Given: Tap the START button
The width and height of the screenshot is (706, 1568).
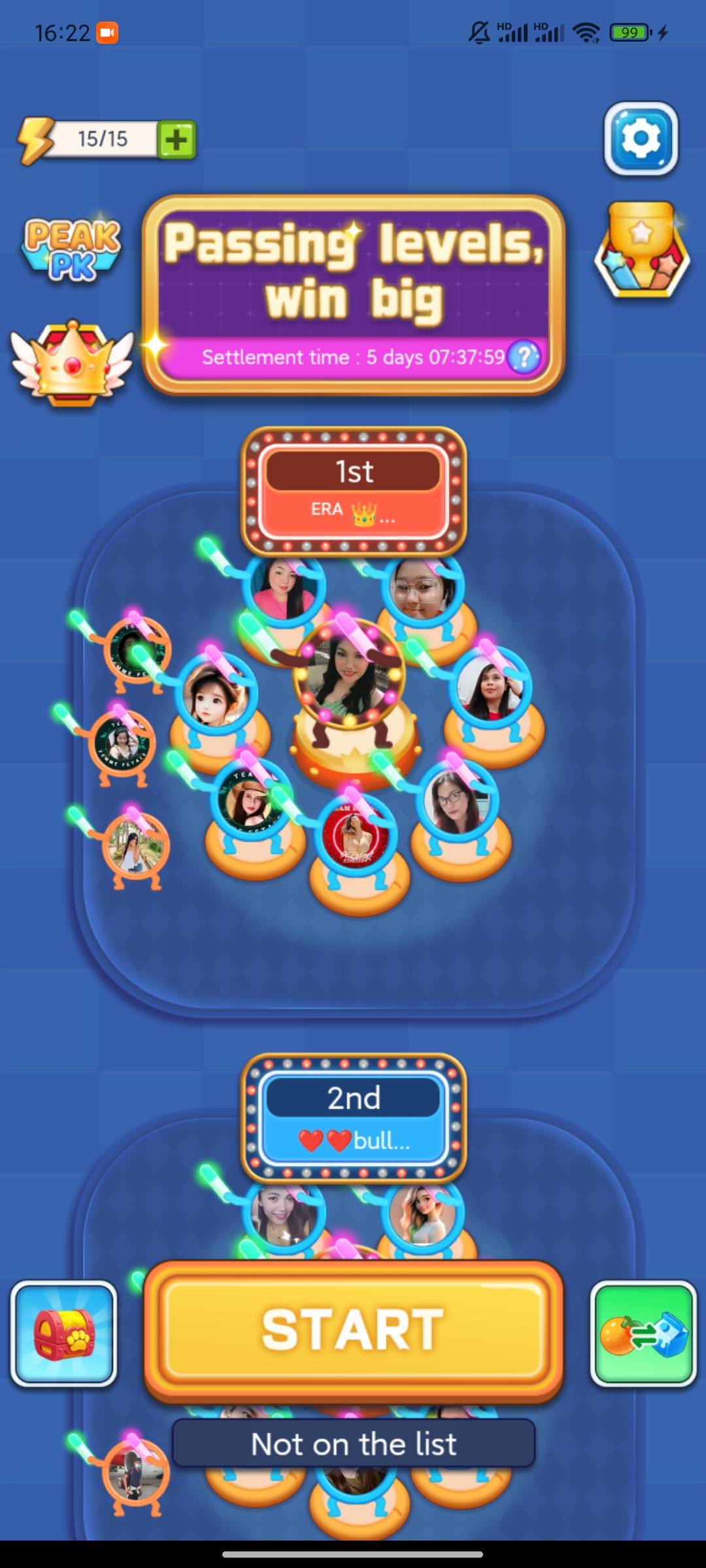Looking at the screenshot, I should click(353, 1330).
